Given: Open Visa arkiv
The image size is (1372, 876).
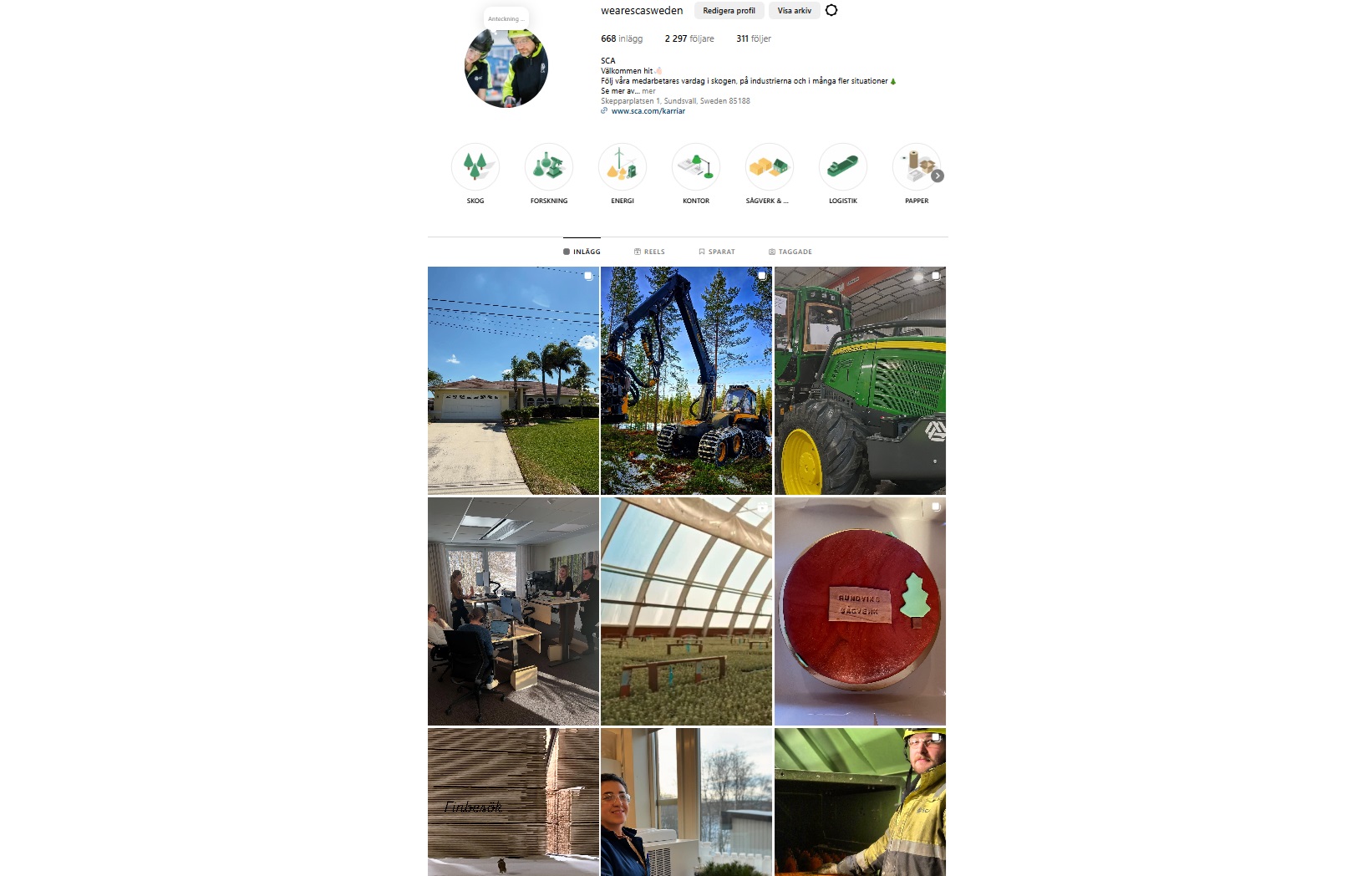Looking at the screenshot, I should pyautogui.click(x=794, y=11).
